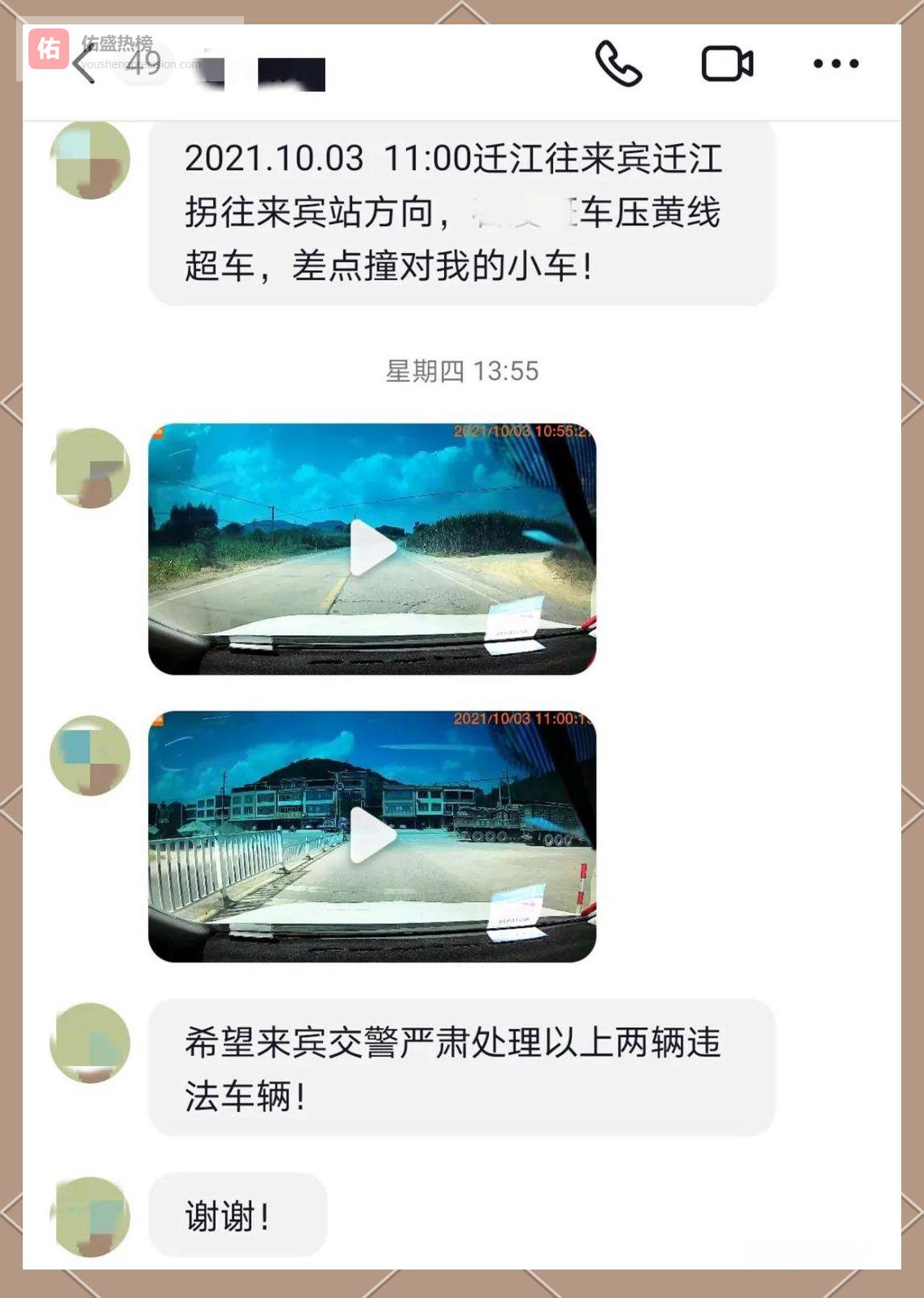The width and height of the screenshot is (924, 1298).
Task: Open the three-dot more options menu
Action: click(x=835, y=63)
